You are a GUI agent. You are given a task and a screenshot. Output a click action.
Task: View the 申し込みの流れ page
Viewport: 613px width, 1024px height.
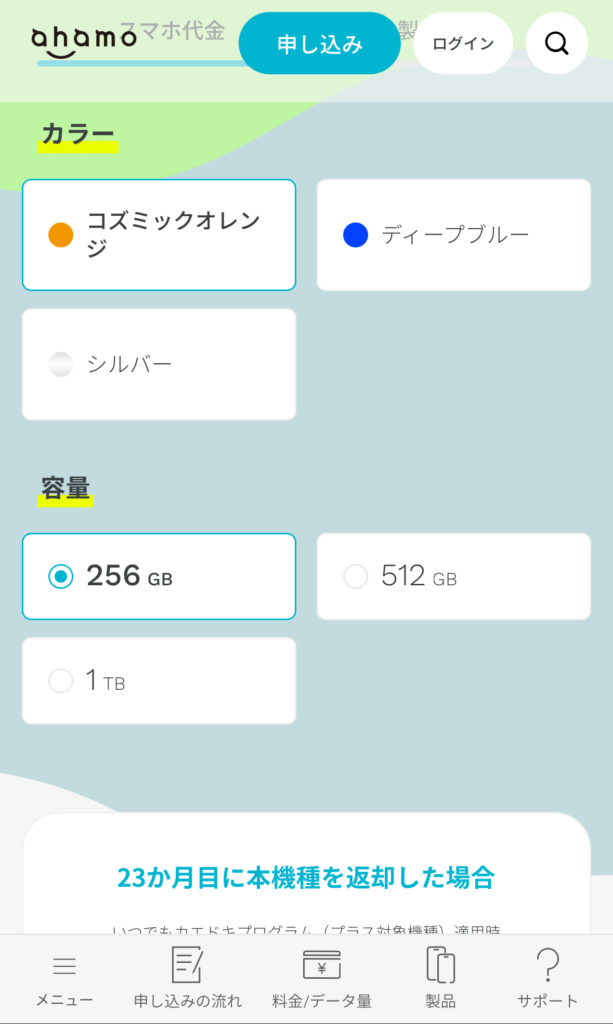click(x=188, y=979)
